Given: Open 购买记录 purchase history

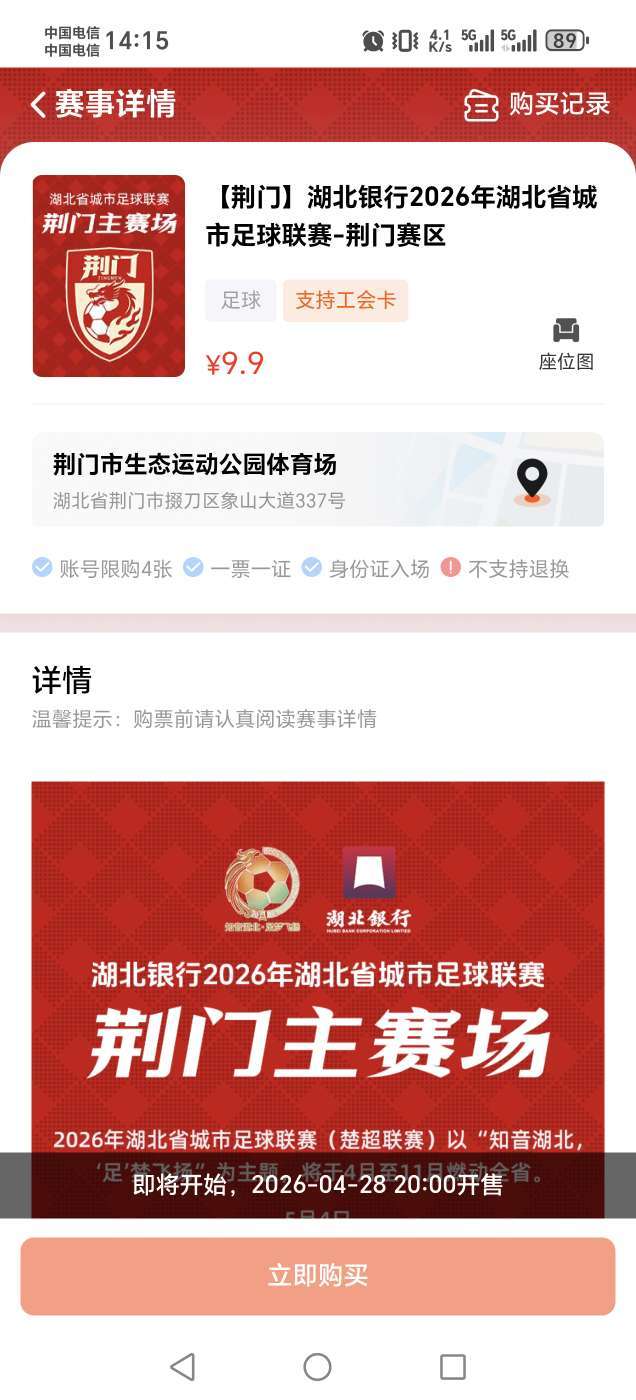Looking at the screenshot, I should coord(537,104).
